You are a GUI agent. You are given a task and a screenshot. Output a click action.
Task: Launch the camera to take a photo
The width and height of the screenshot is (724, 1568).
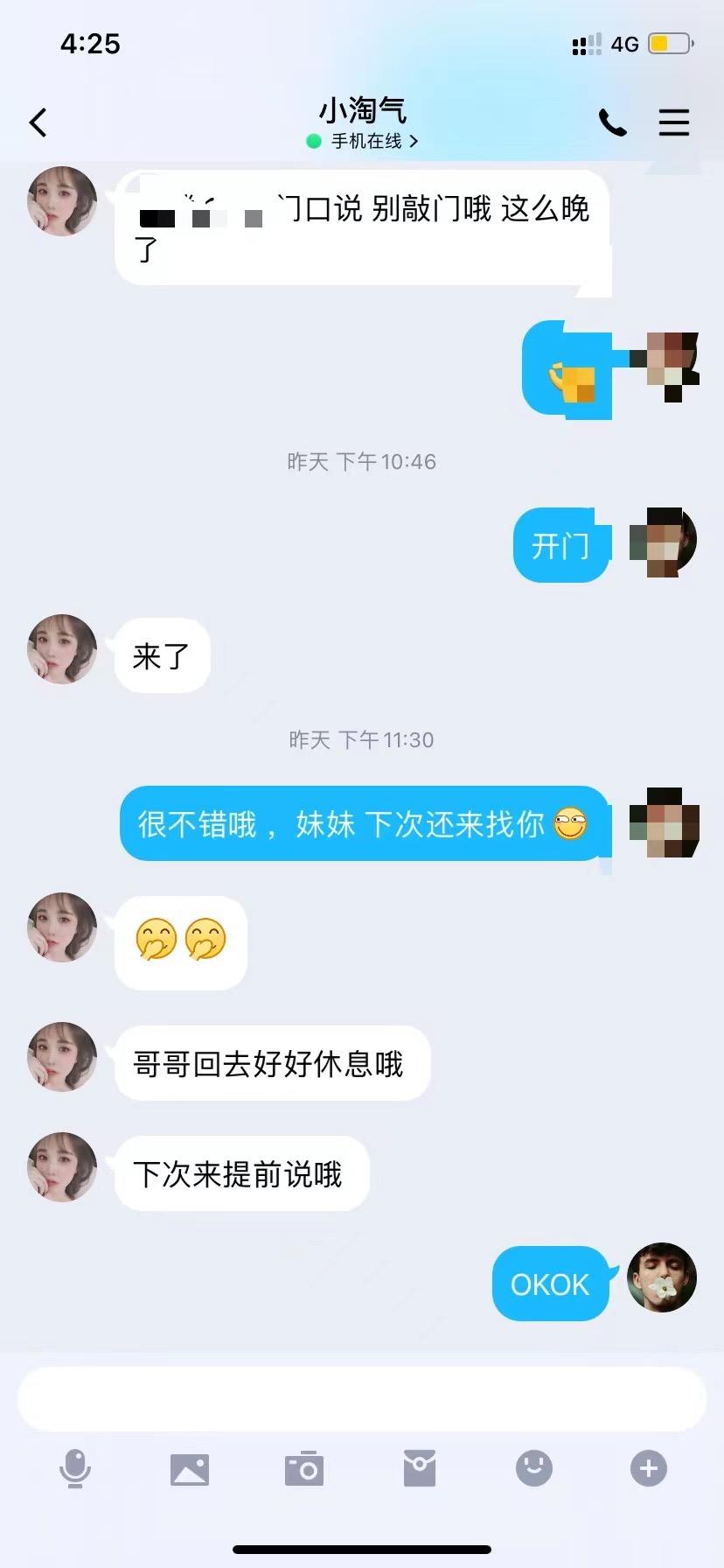coord(304,1468)
